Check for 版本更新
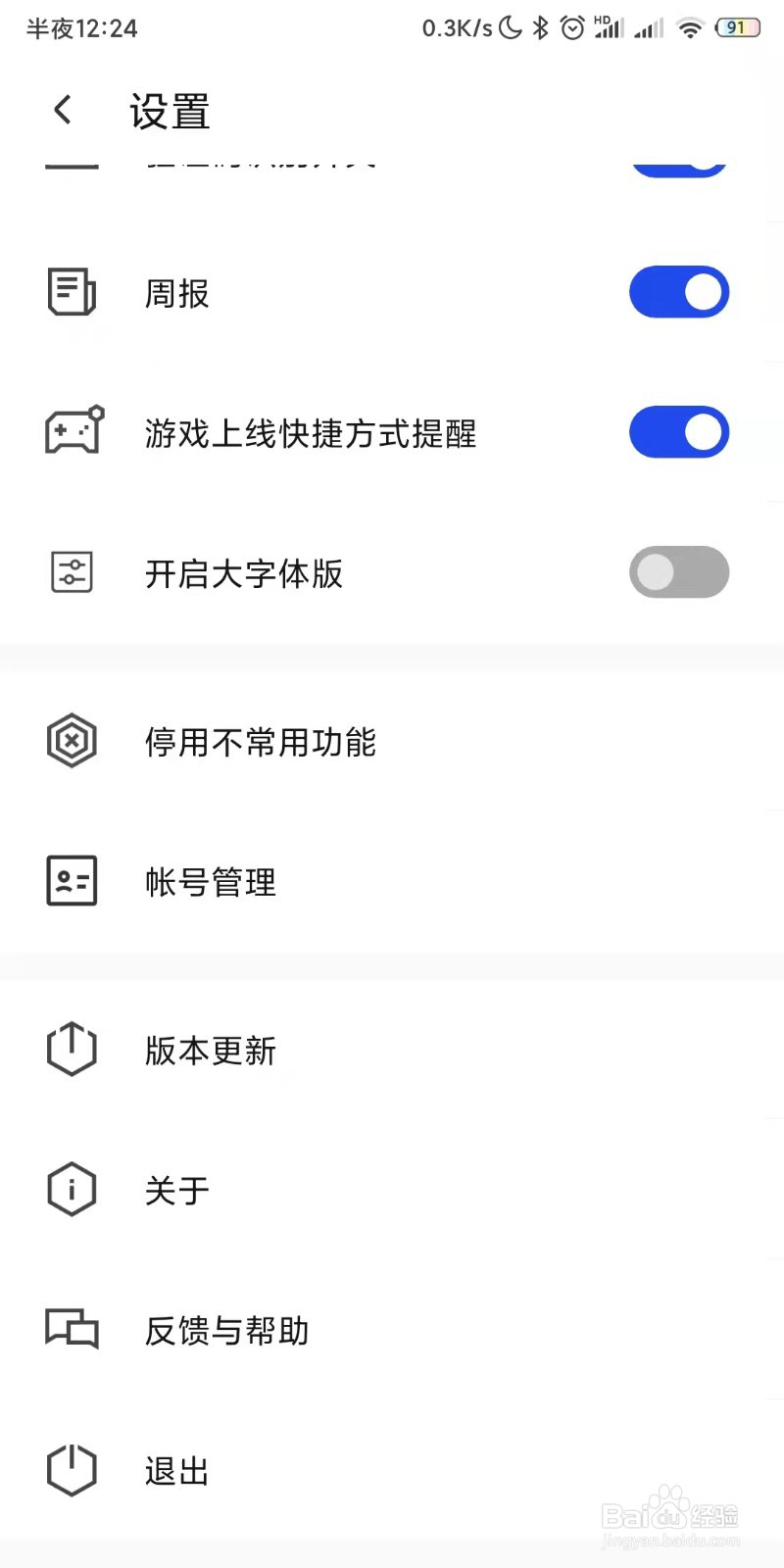This screenshot has width=784, height=1568. (x=392, y=1051)
